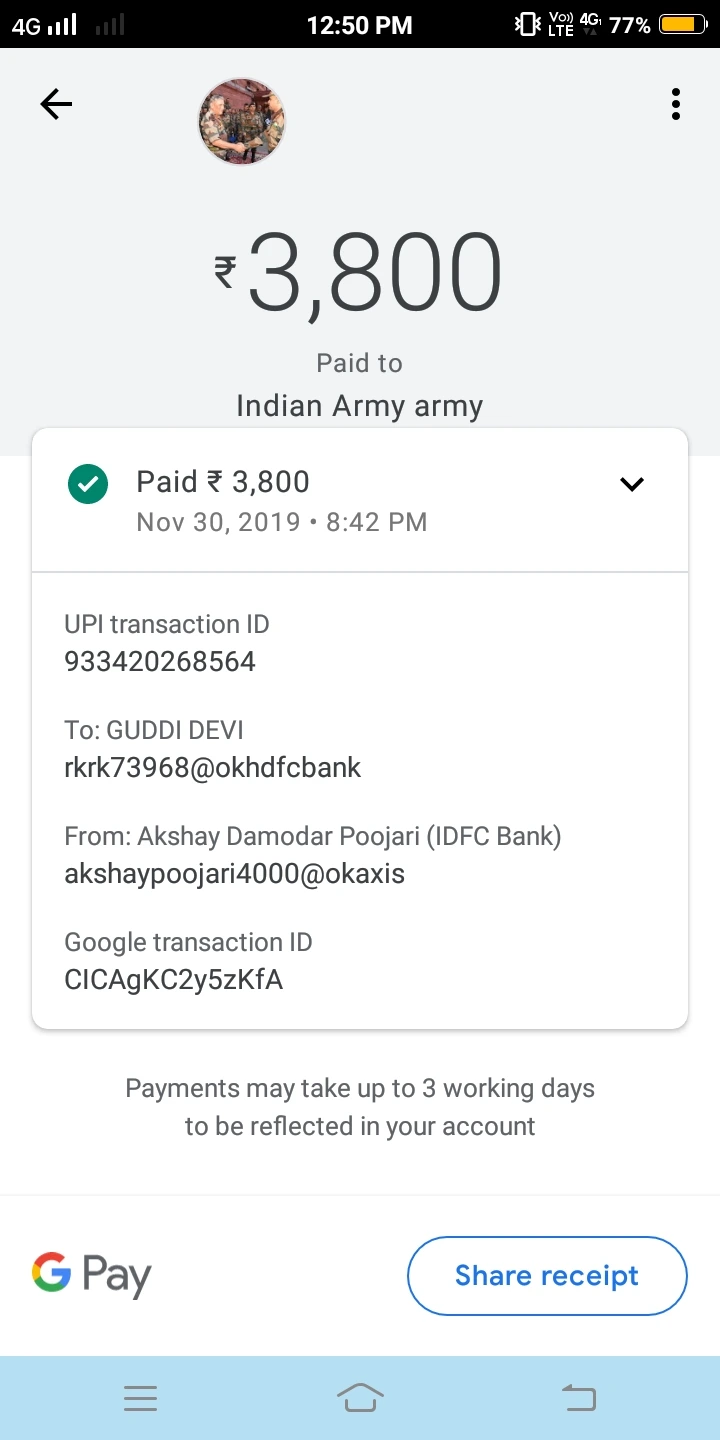720x1440 pixels.
Task: Open the three-dot overflow menu
Action: click(x=676, y=104)
